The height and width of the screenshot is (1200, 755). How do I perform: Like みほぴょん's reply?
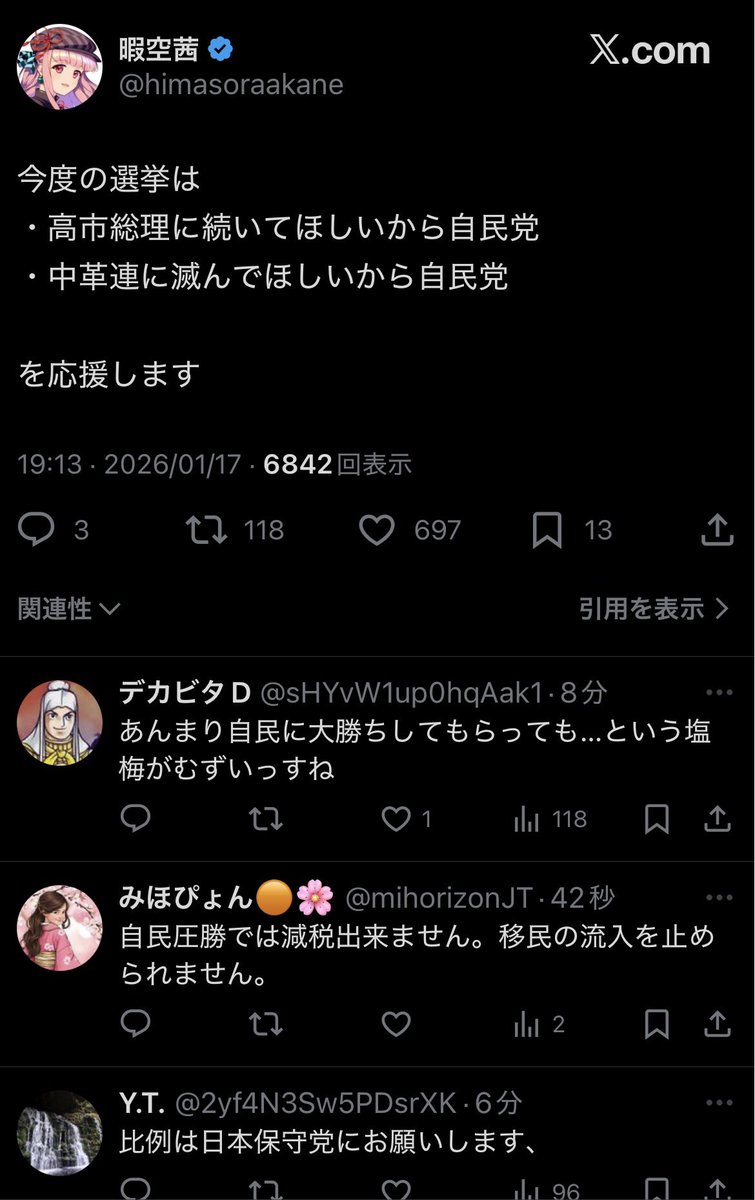(397, 1024)
